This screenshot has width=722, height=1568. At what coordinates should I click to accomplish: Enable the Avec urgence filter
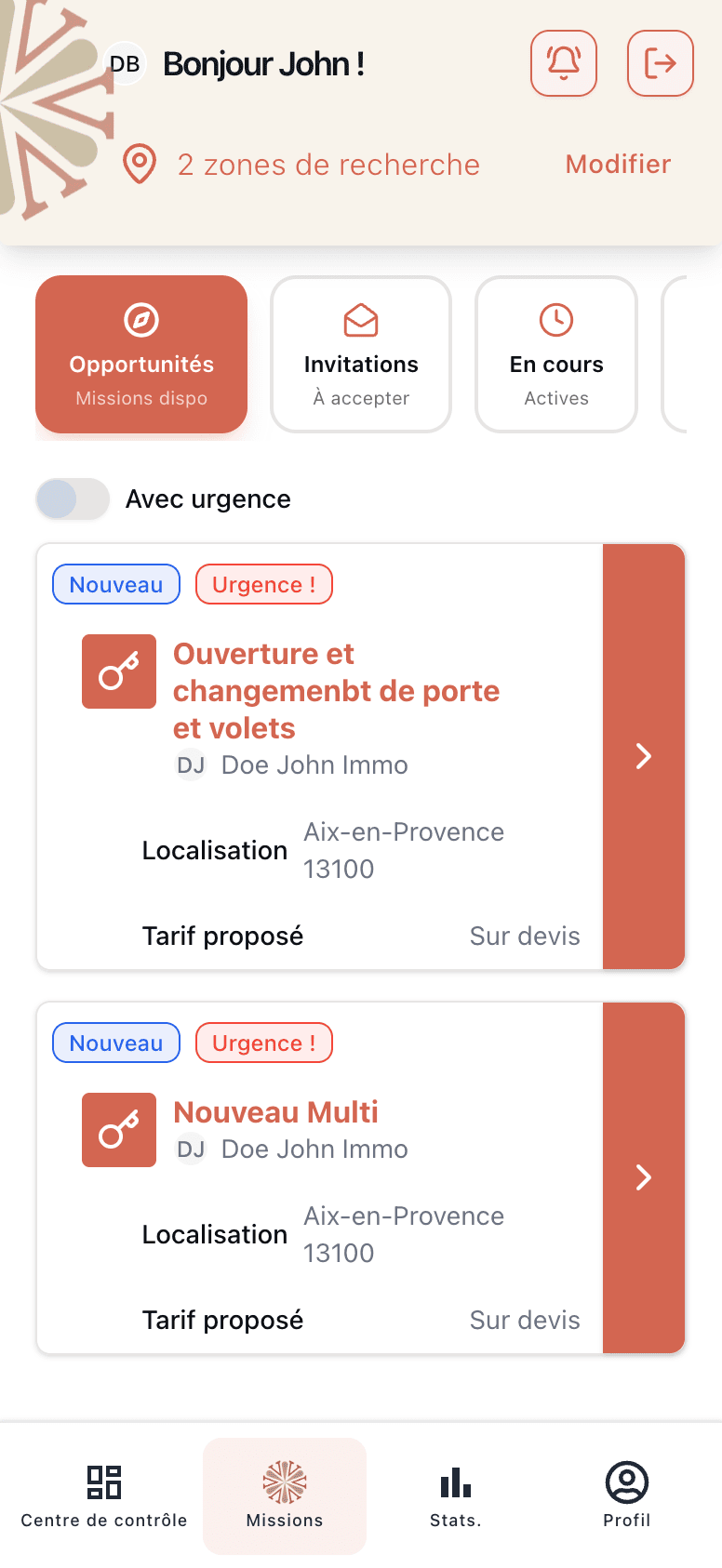point(73,499)
